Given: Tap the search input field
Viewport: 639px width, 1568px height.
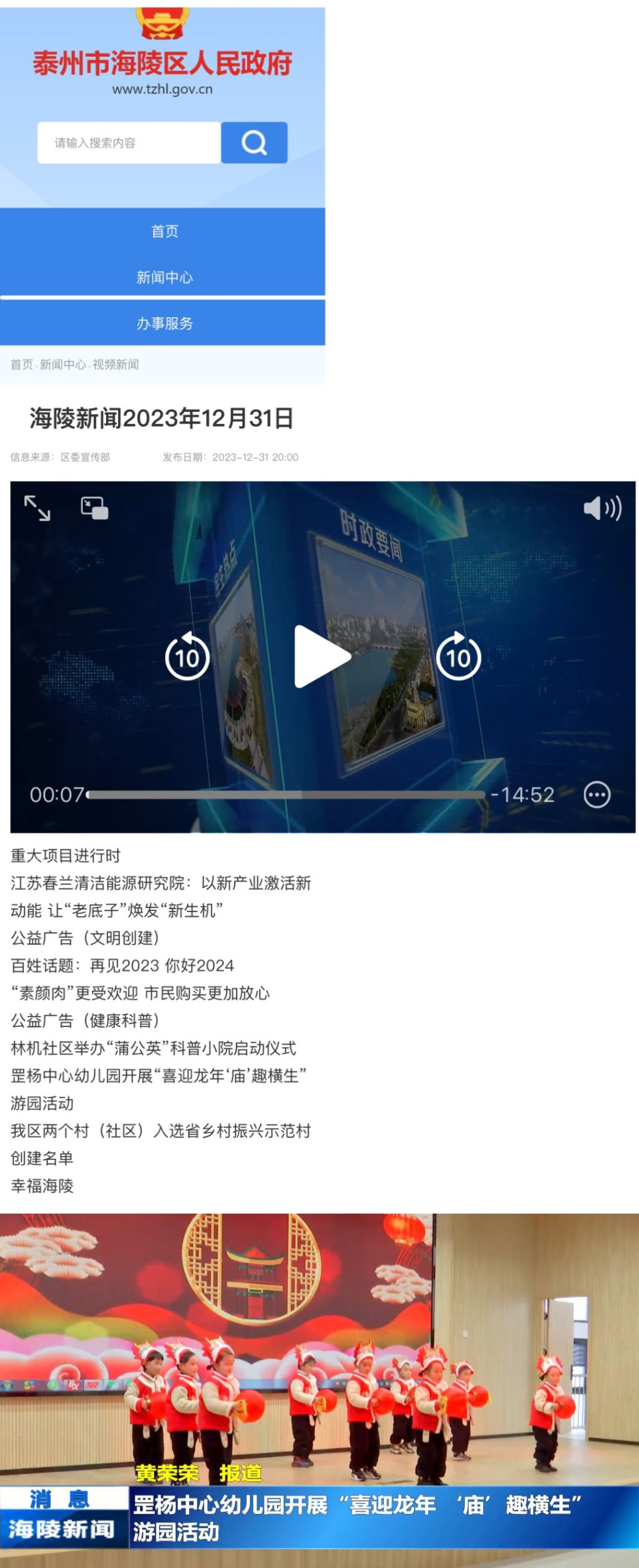Looking at the screenshot, I should coord(129,143).
